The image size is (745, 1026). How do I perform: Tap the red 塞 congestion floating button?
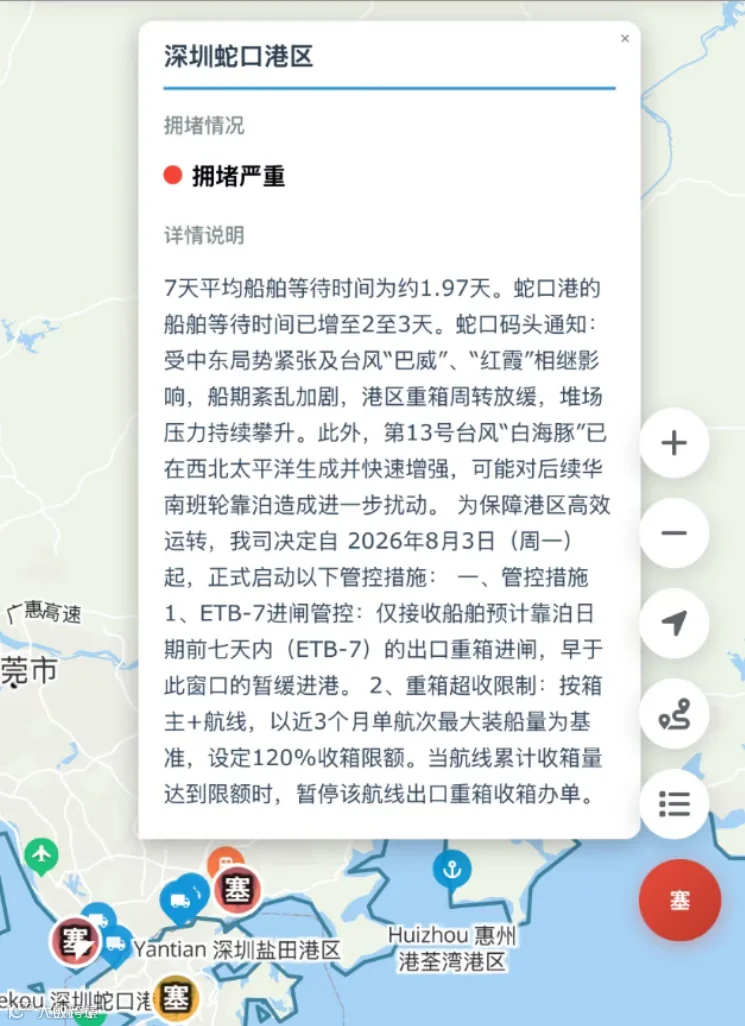click(680, 900)
